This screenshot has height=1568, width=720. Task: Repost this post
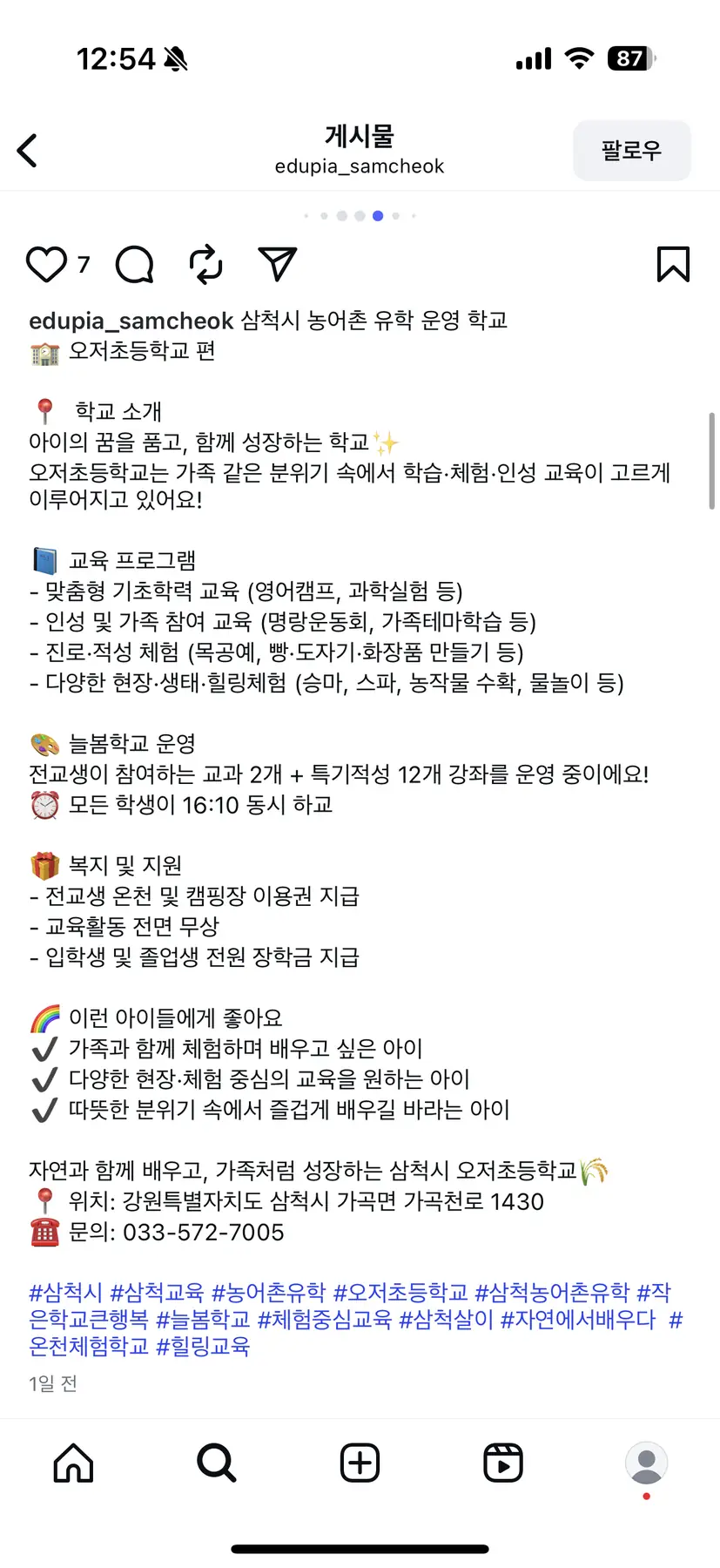(206, 265)
